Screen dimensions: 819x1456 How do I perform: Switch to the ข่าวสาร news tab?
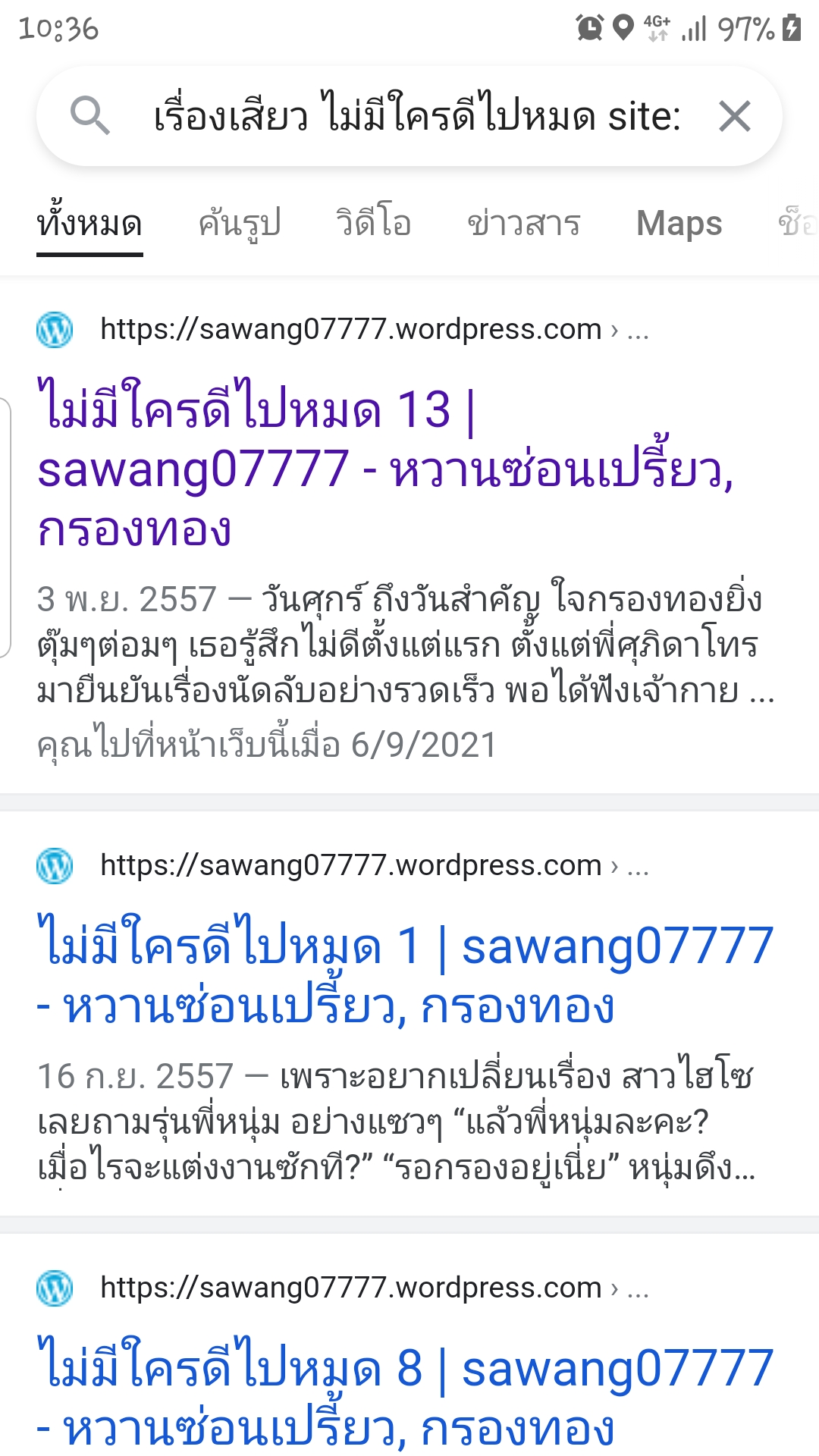(523, 224)
